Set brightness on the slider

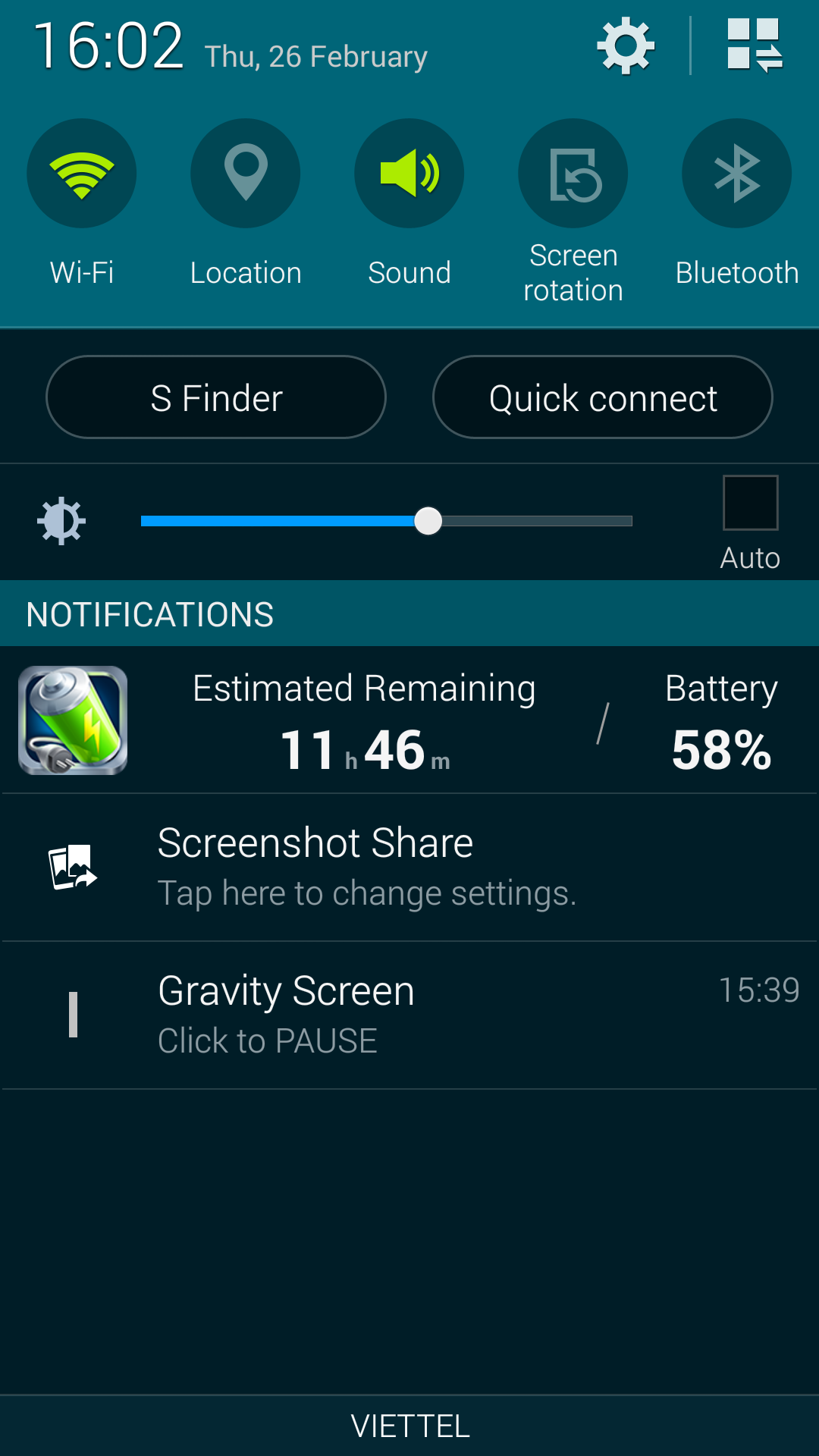pos(387,521)
